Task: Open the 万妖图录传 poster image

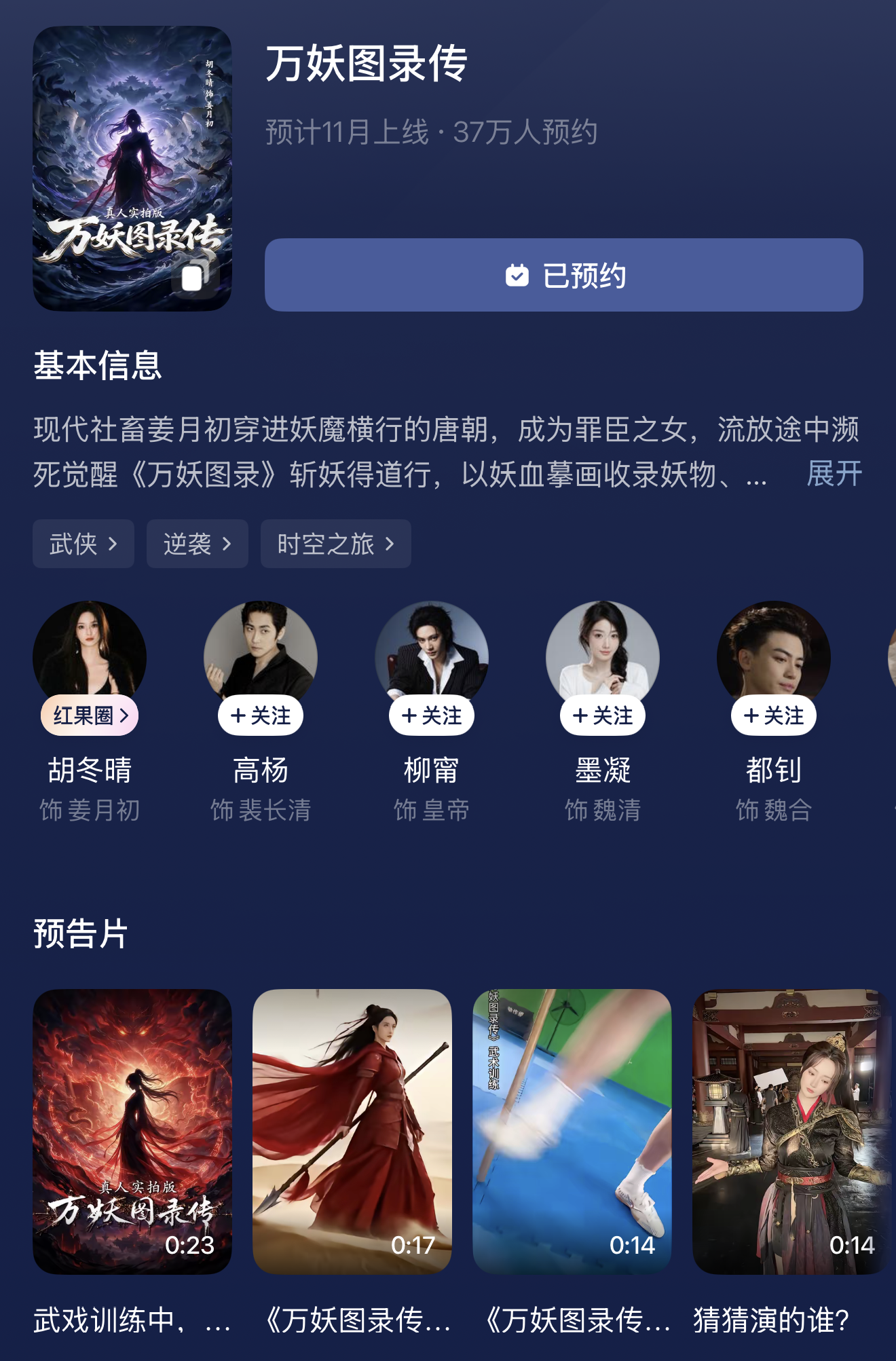Action: click(132, 168)
